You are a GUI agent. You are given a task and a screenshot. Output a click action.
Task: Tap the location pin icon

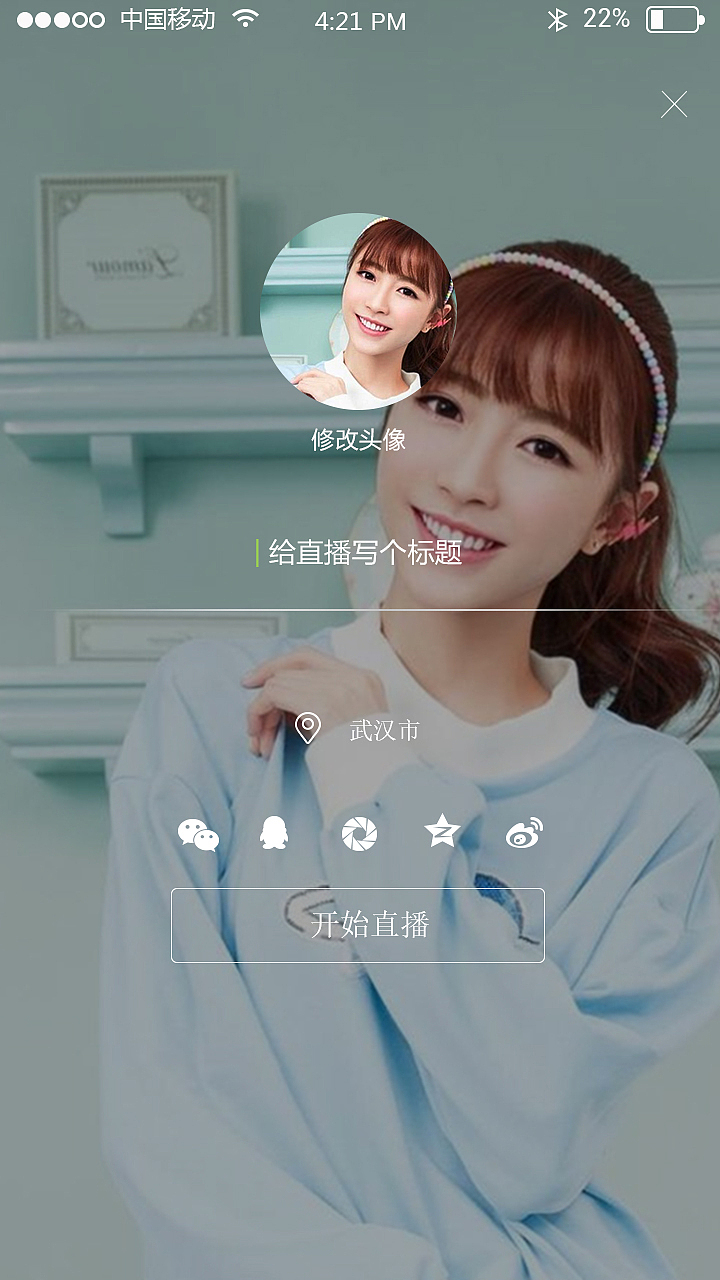coord(310,730)
